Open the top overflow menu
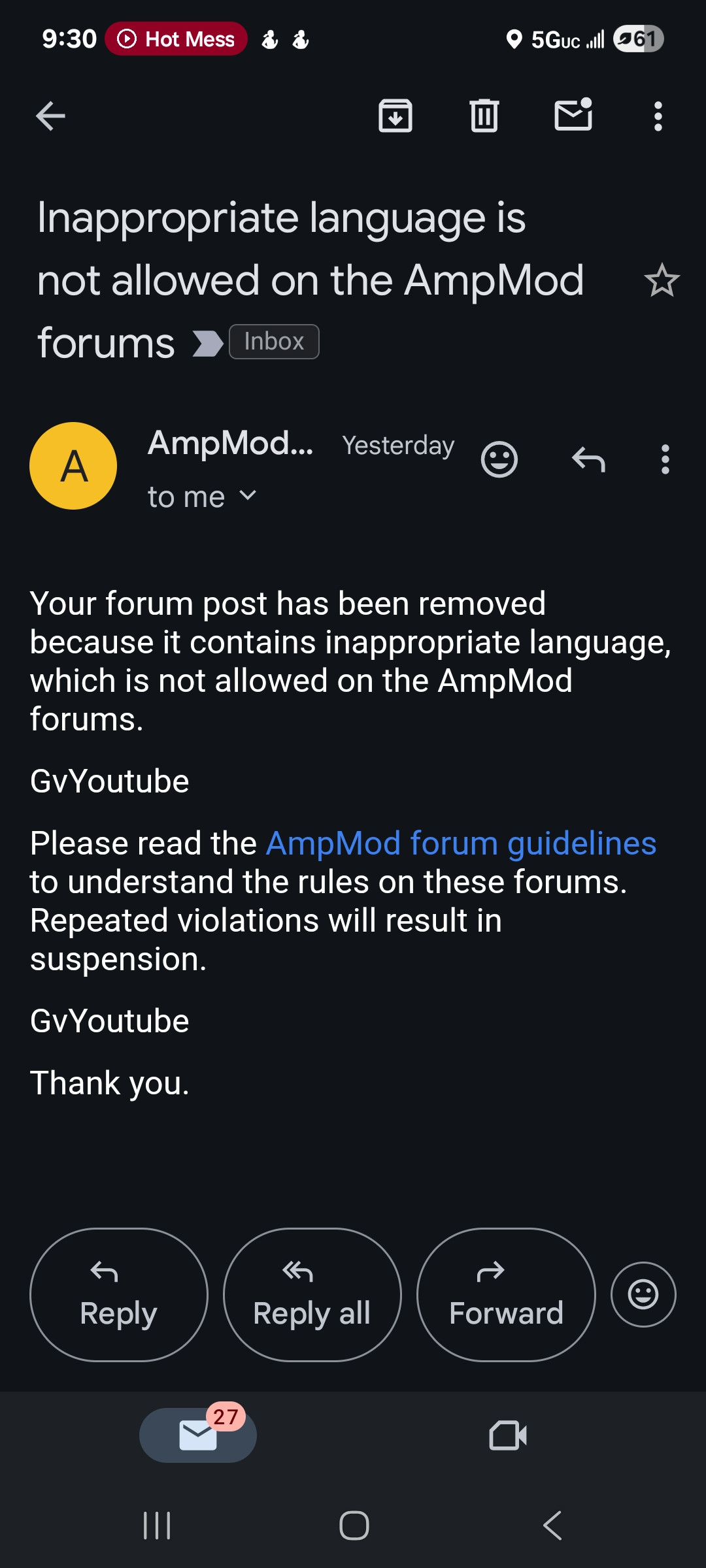706x1568 pixels. pyautogui.click(x=658, y=116)
